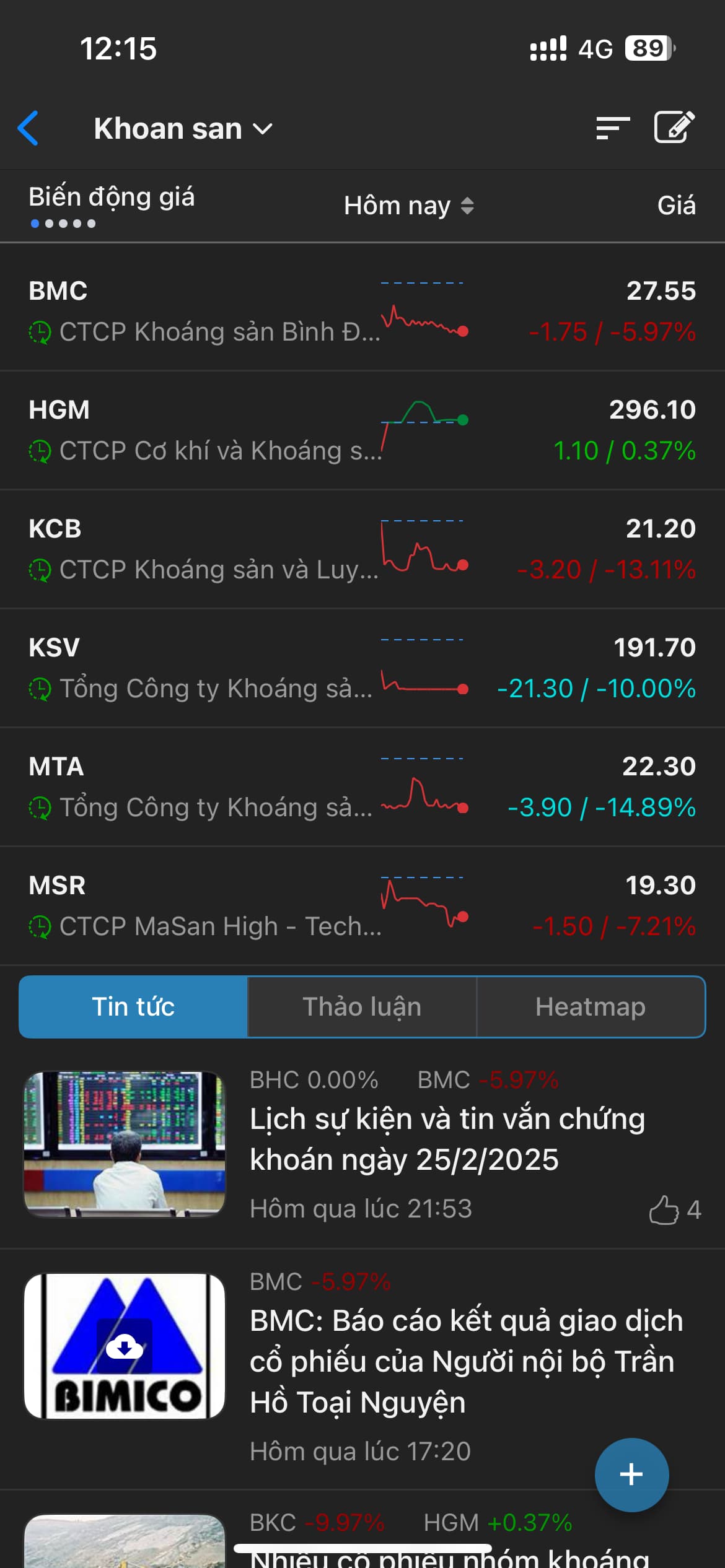Screen dimensions: 725x1568
Task: Change the Hôm nay time period sorter
Action: (409, 206)
